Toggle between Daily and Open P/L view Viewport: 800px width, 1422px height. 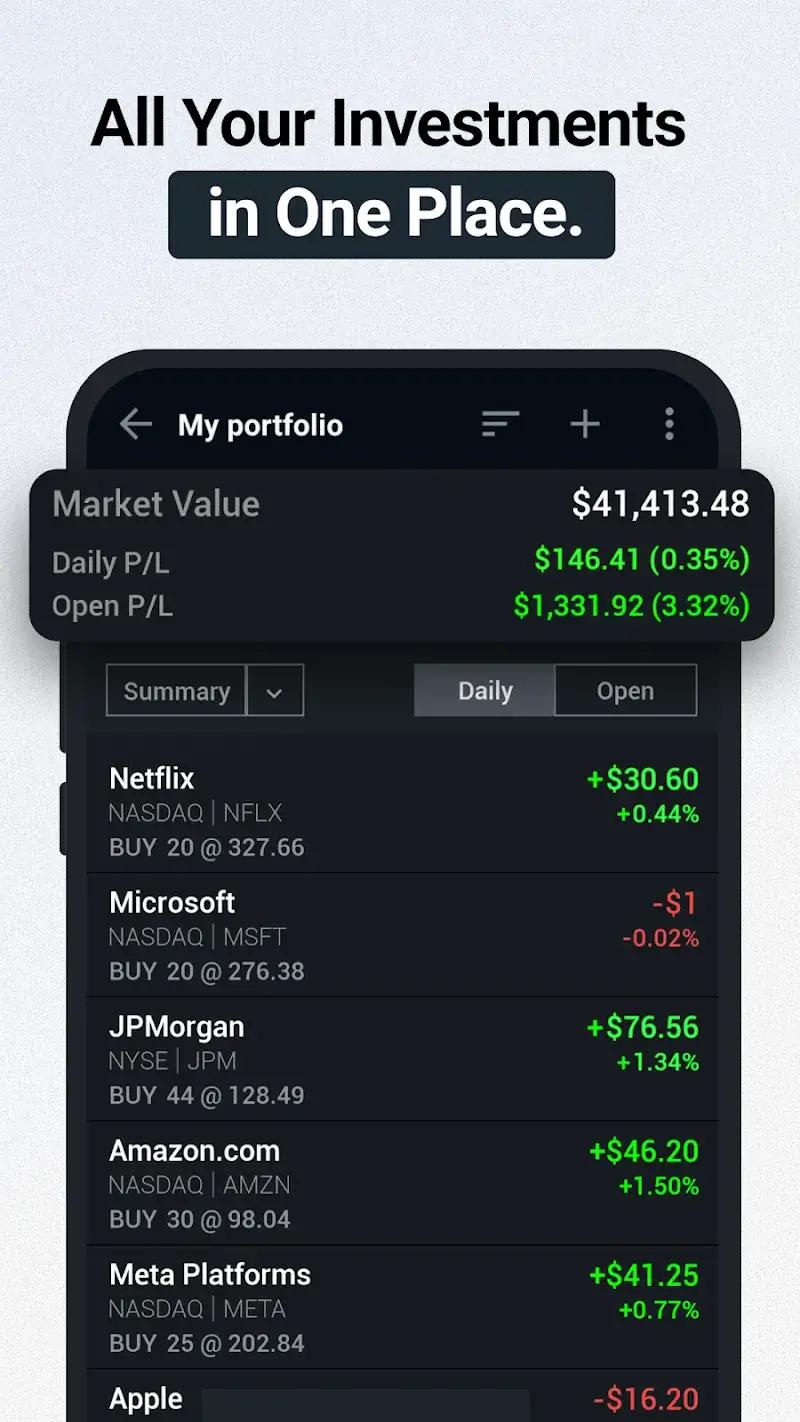point(555,690)
